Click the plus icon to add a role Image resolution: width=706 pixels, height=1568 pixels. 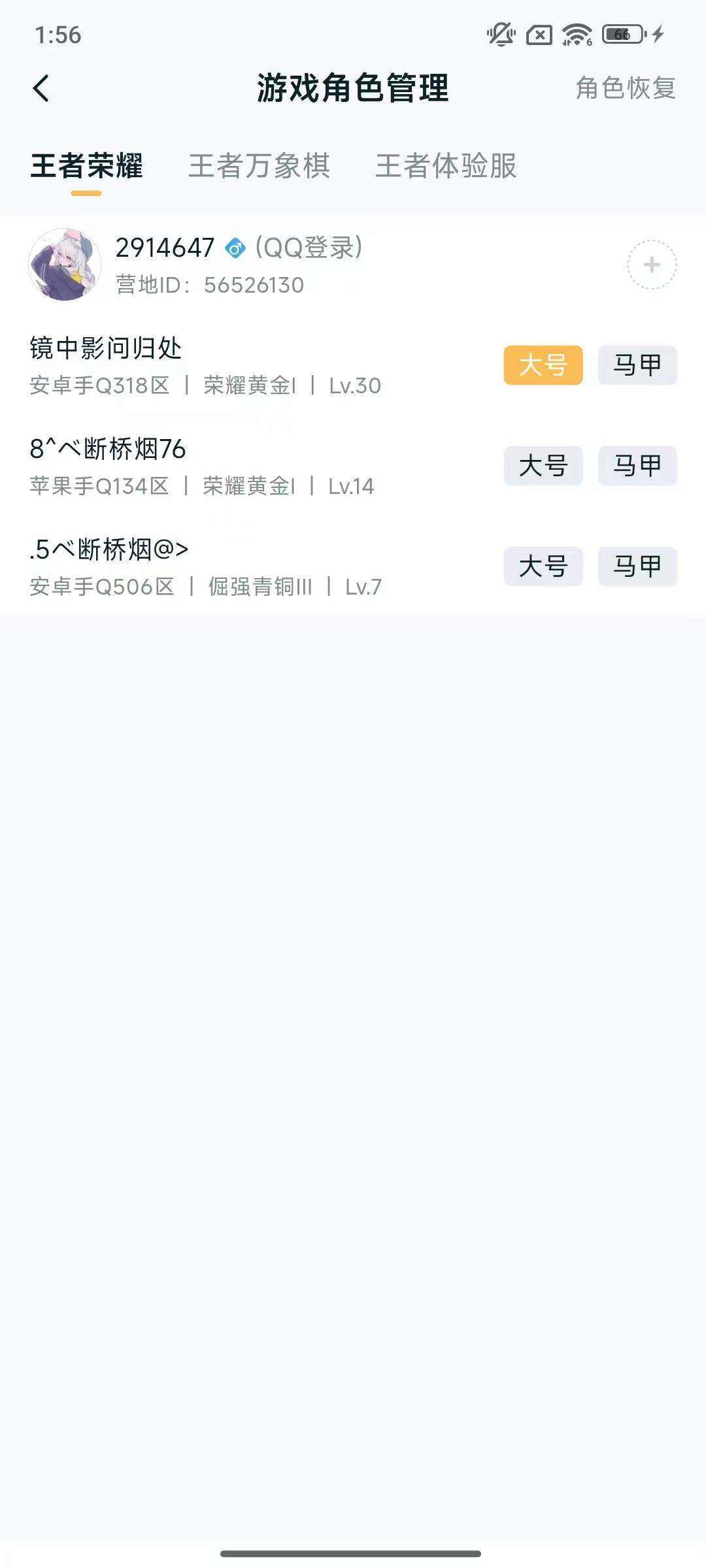[651, 265]
